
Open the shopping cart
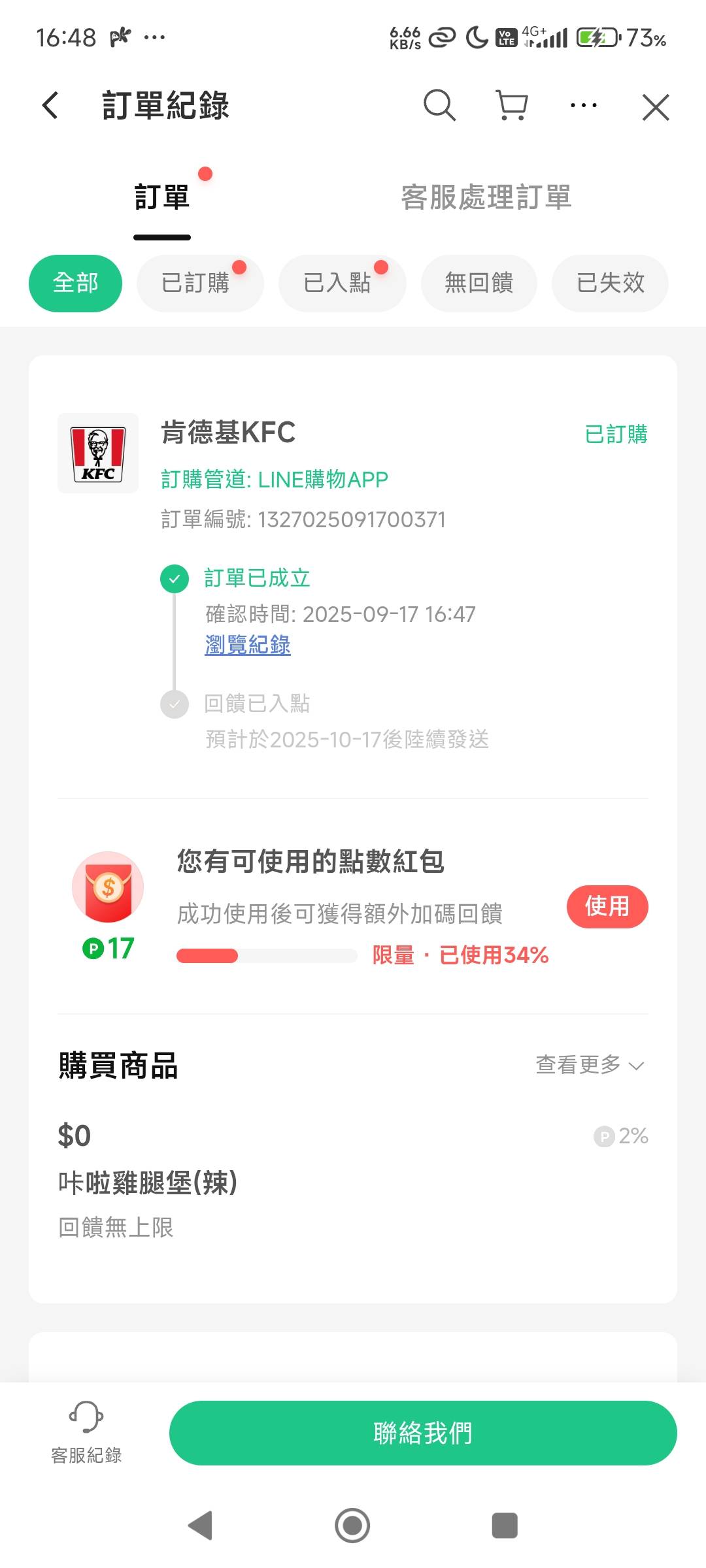[512, 105]
